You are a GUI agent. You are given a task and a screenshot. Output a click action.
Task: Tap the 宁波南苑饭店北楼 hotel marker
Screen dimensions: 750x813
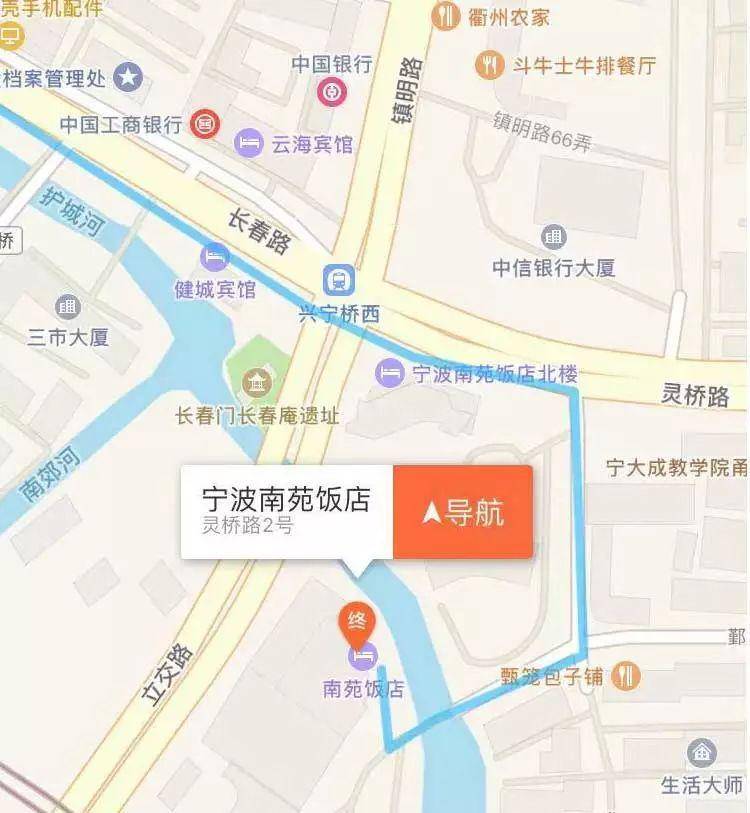[389, 374]
